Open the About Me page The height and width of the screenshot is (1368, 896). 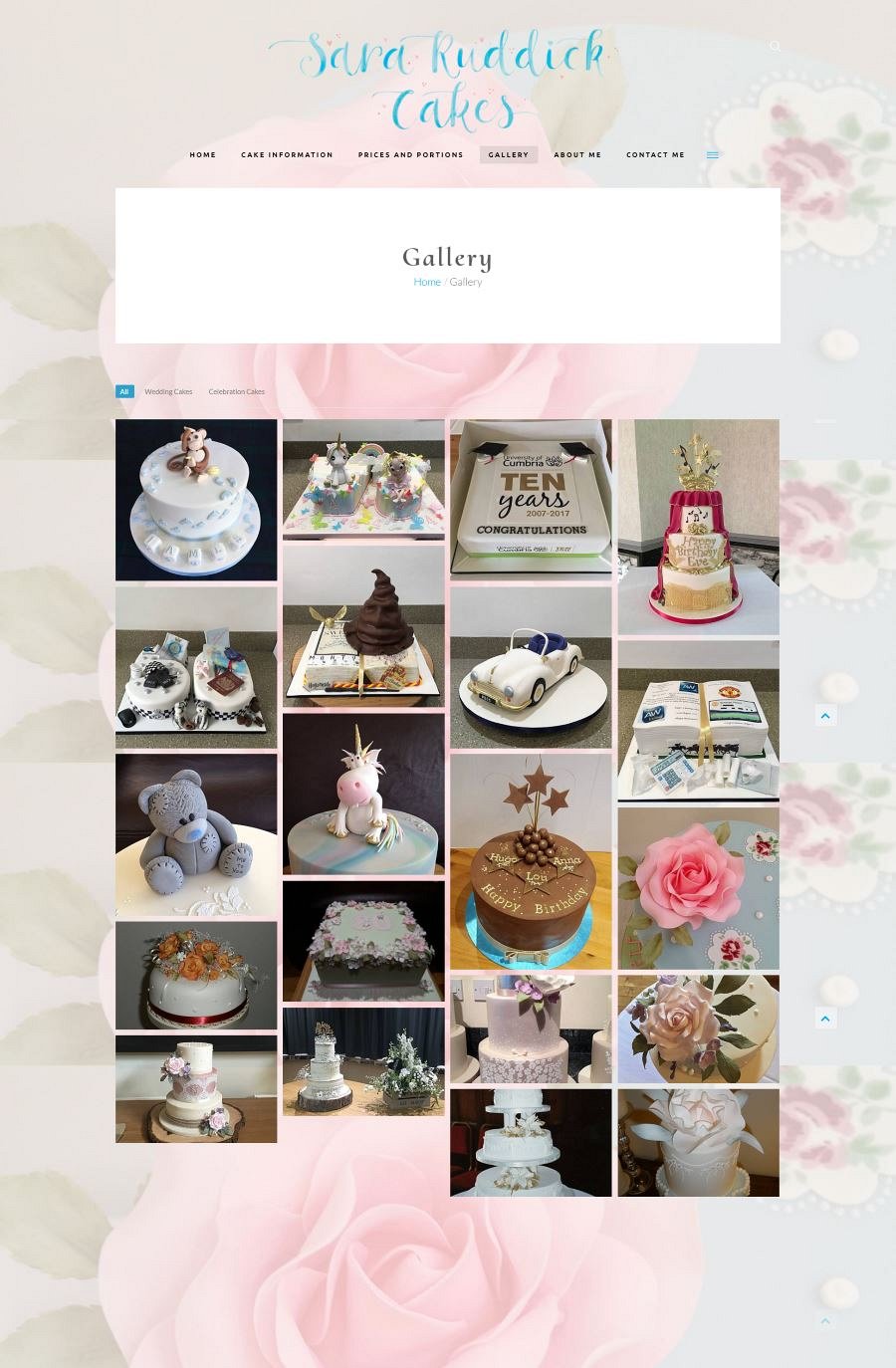577,155
